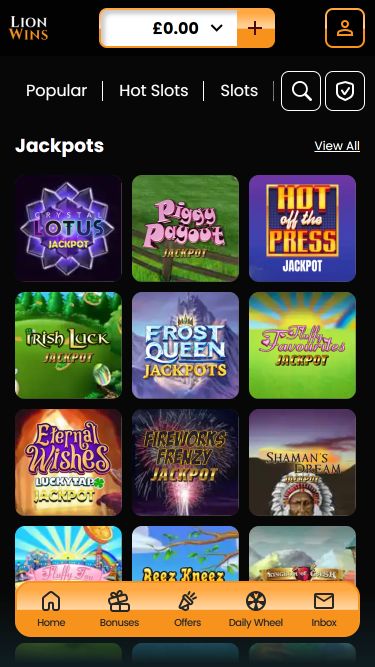Image resolution: width=375 pixels, height=667 pixels.
Task: Open Frost Queen Jackpots tile
Action: 185,345
